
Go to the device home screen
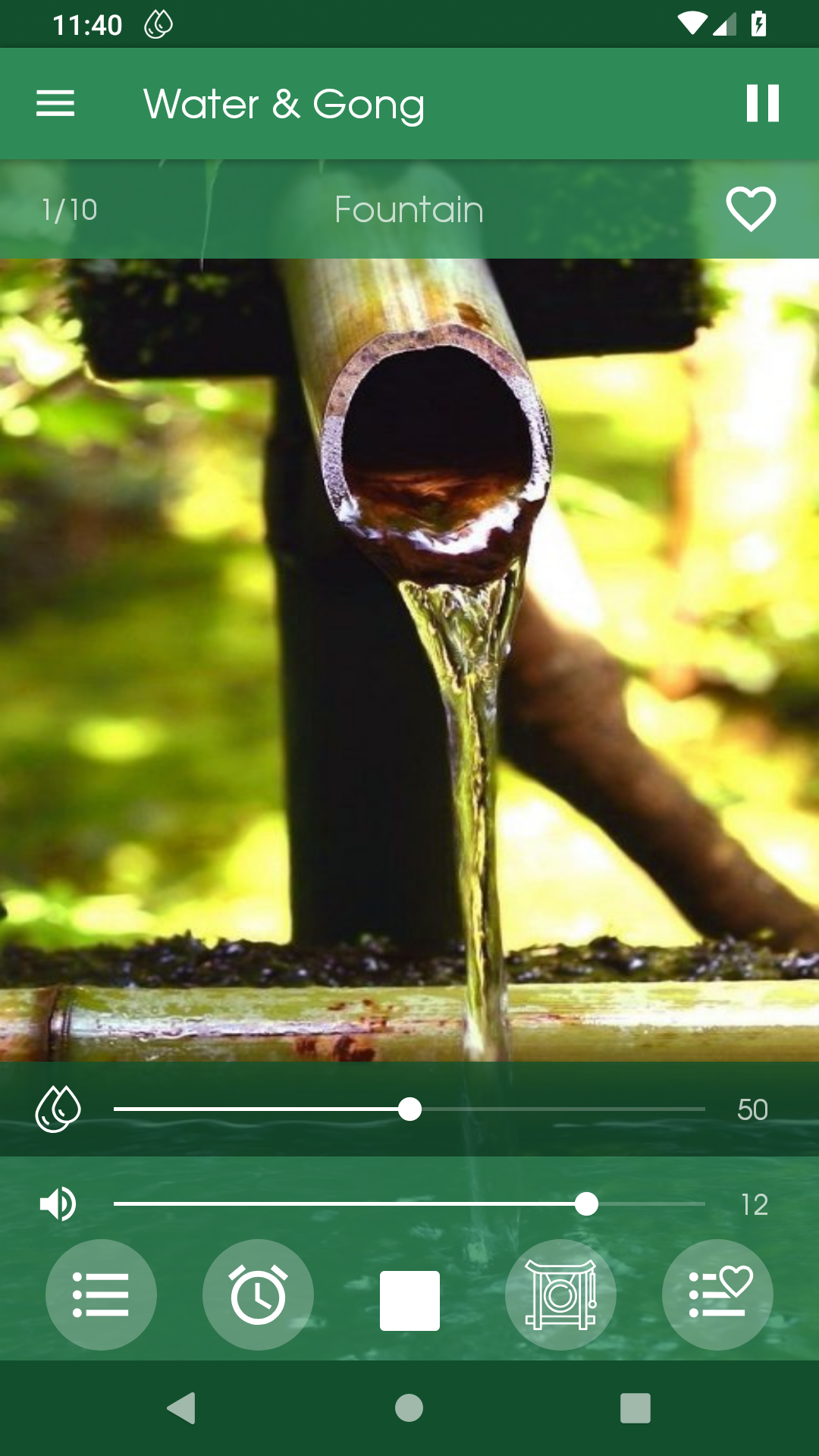tap(409, 1408)
